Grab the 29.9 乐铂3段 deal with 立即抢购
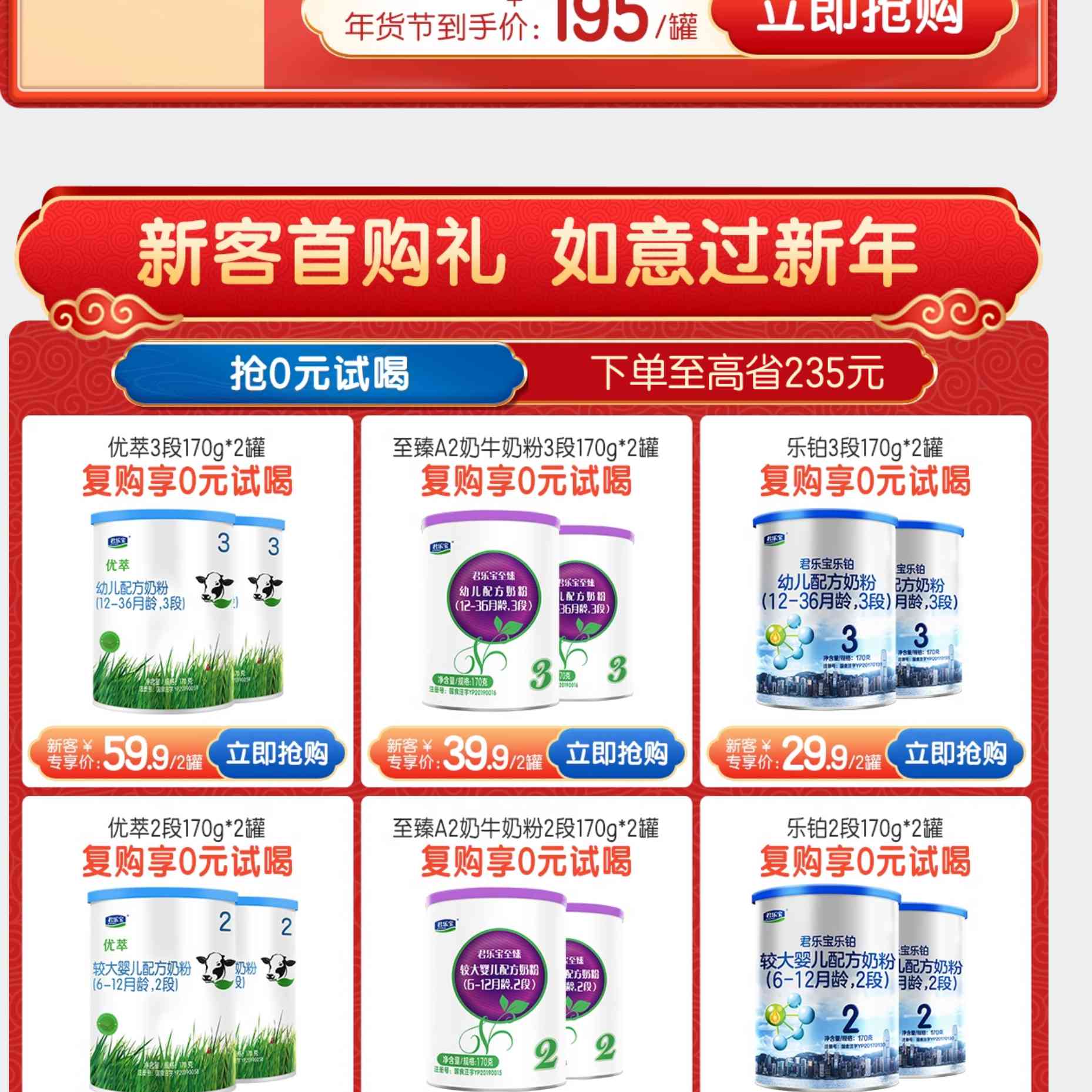The width and height of the screenshot is (1092, 1092). (955, 753)
